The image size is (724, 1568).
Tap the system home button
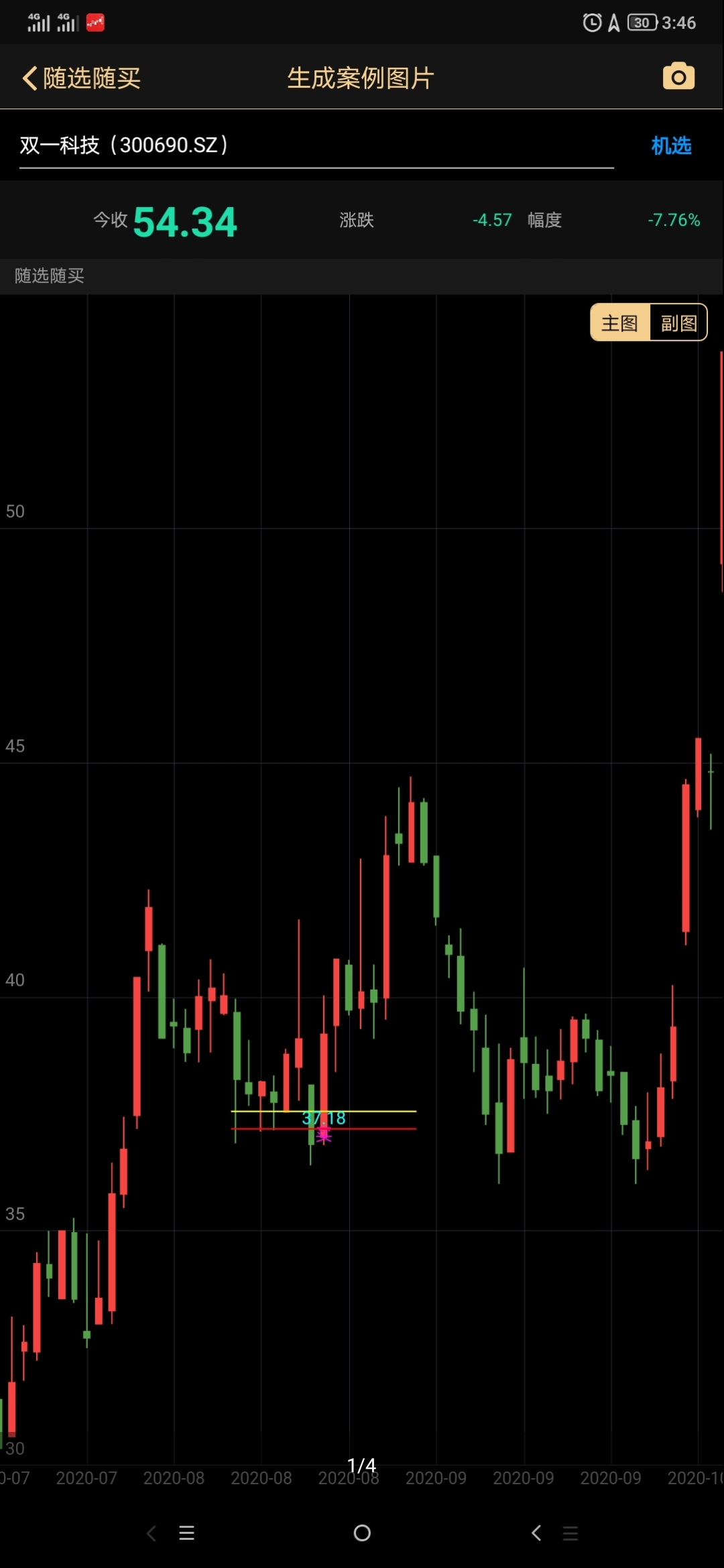(x=362, y=1532)
